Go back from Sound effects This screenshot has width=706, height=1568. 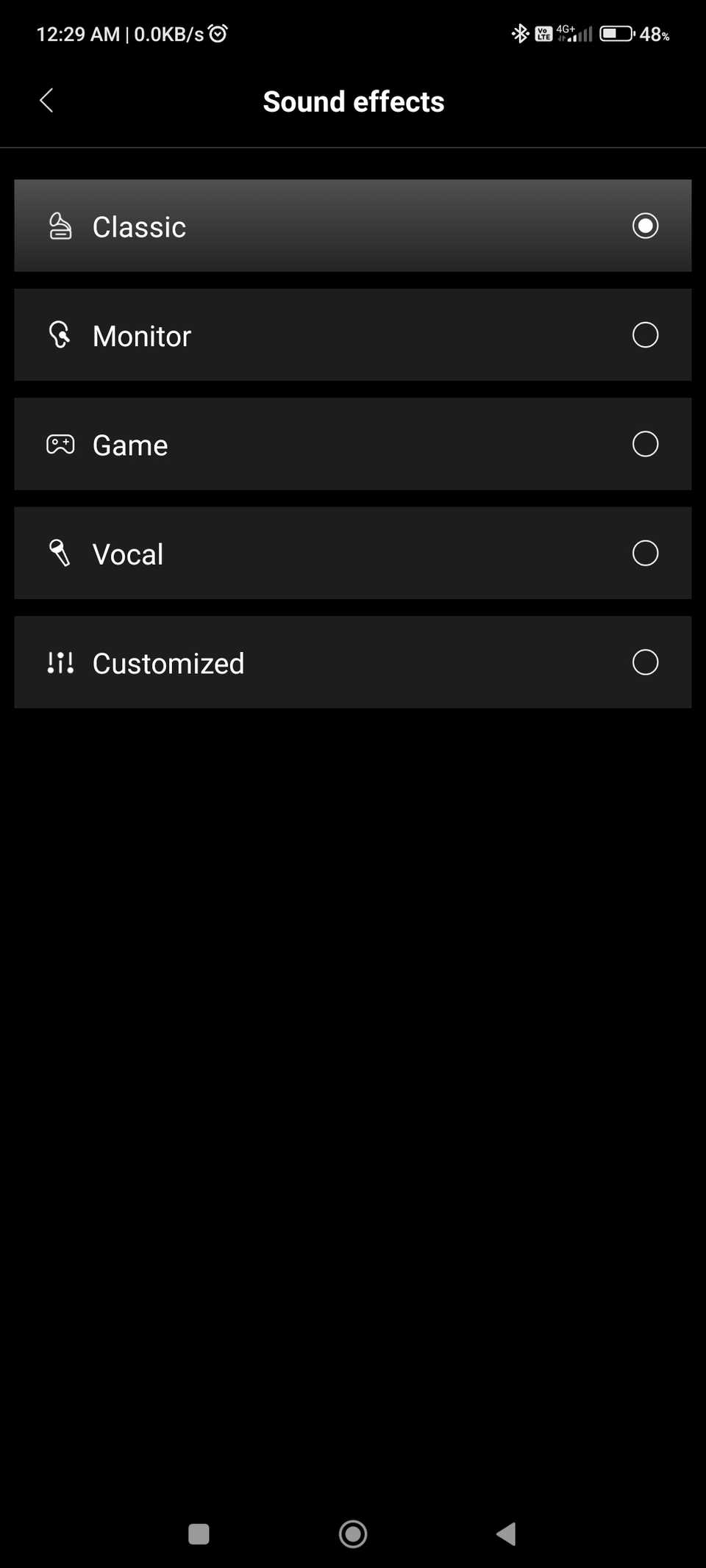click(x=46, y=101)
